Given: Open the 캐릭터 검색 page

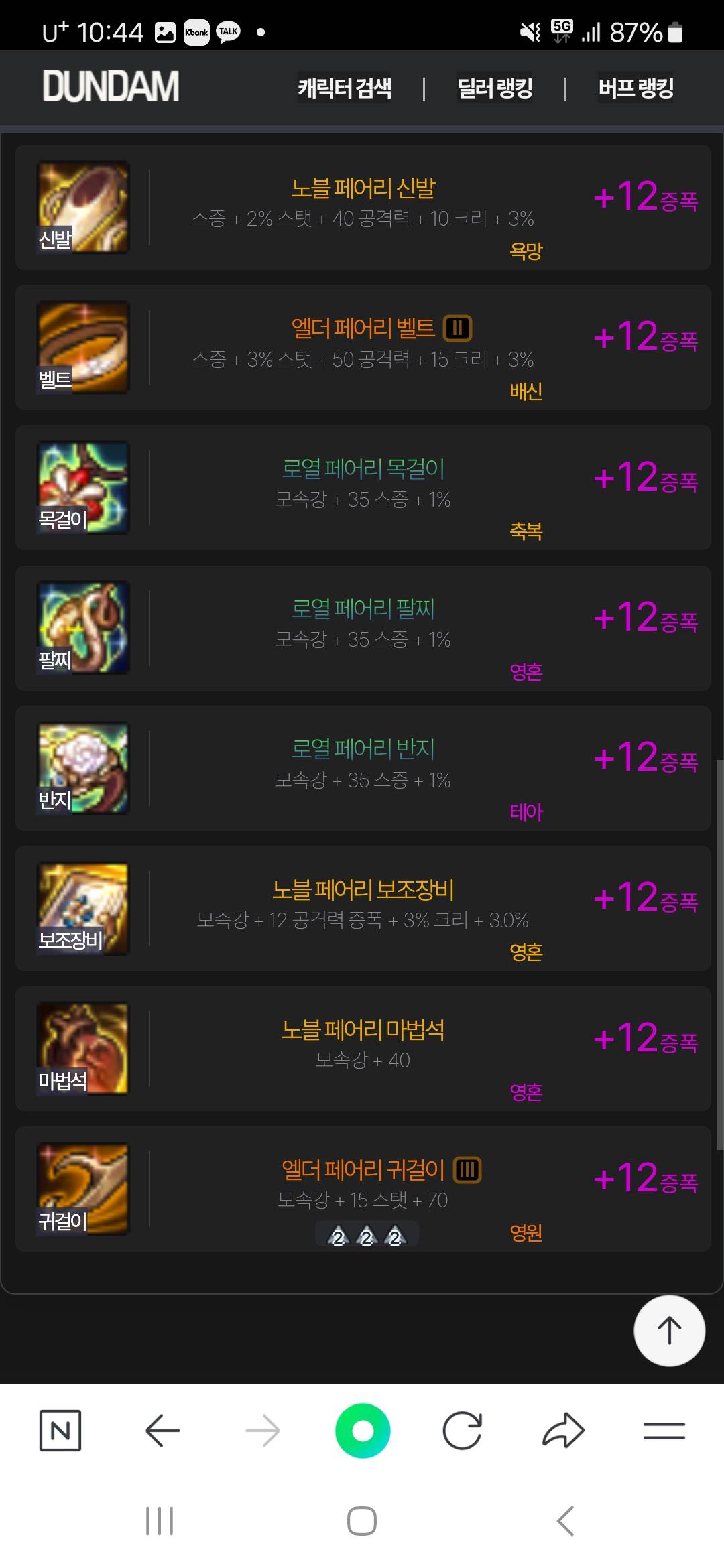Looking at the screenshot, I should click(345, 88).
